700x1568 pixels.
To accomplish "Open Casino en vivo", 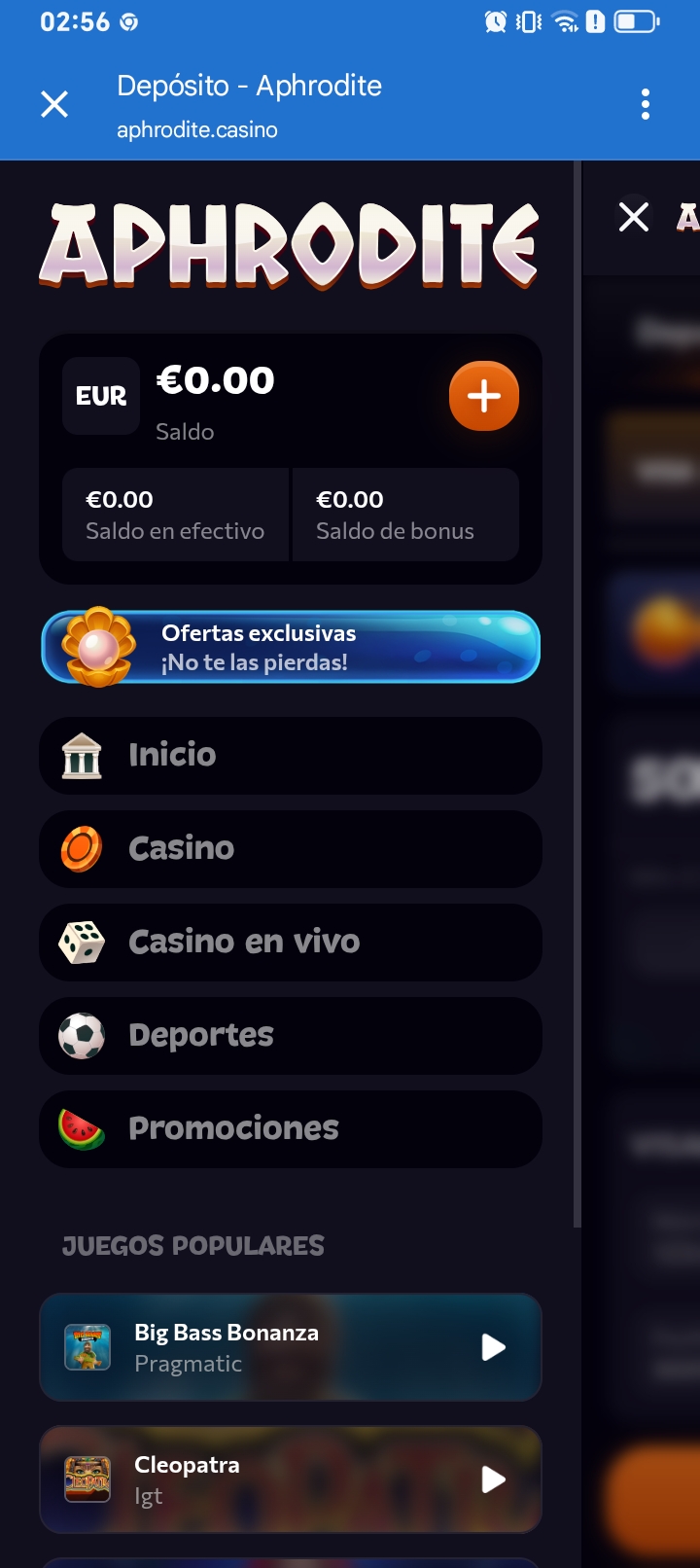I will [x=291, y=943].
